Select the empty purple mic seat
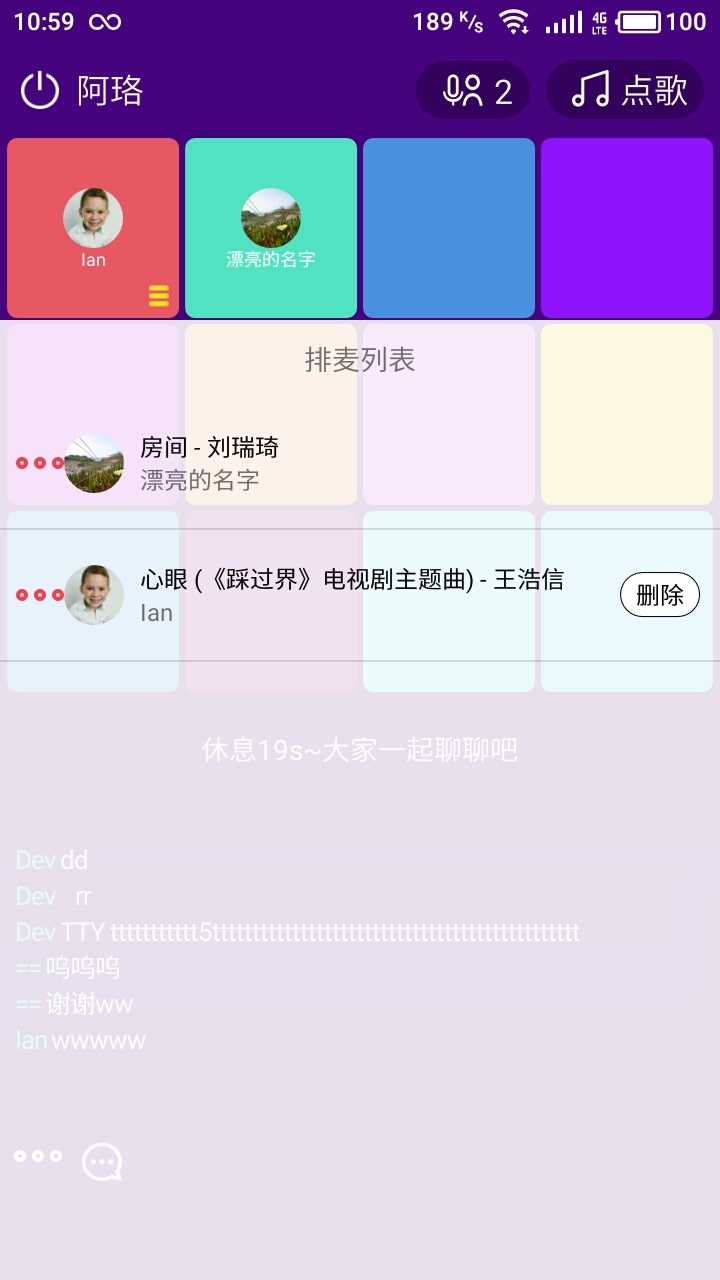Screen dimensions: 720x1280 pyautogui.click(x=627, y=228)
